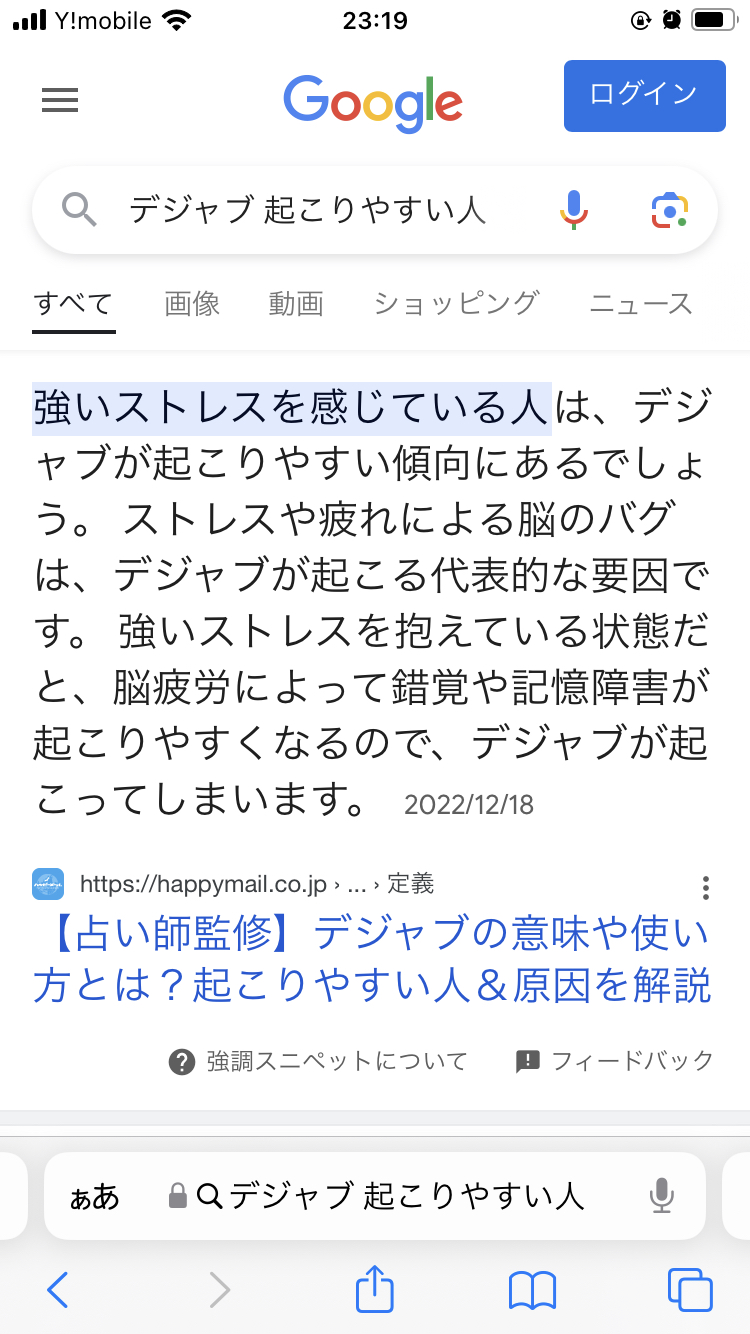Tap the Google search field with デジャブ query
The height and width of the screenshot is (1334, 750).
[308, 210]
